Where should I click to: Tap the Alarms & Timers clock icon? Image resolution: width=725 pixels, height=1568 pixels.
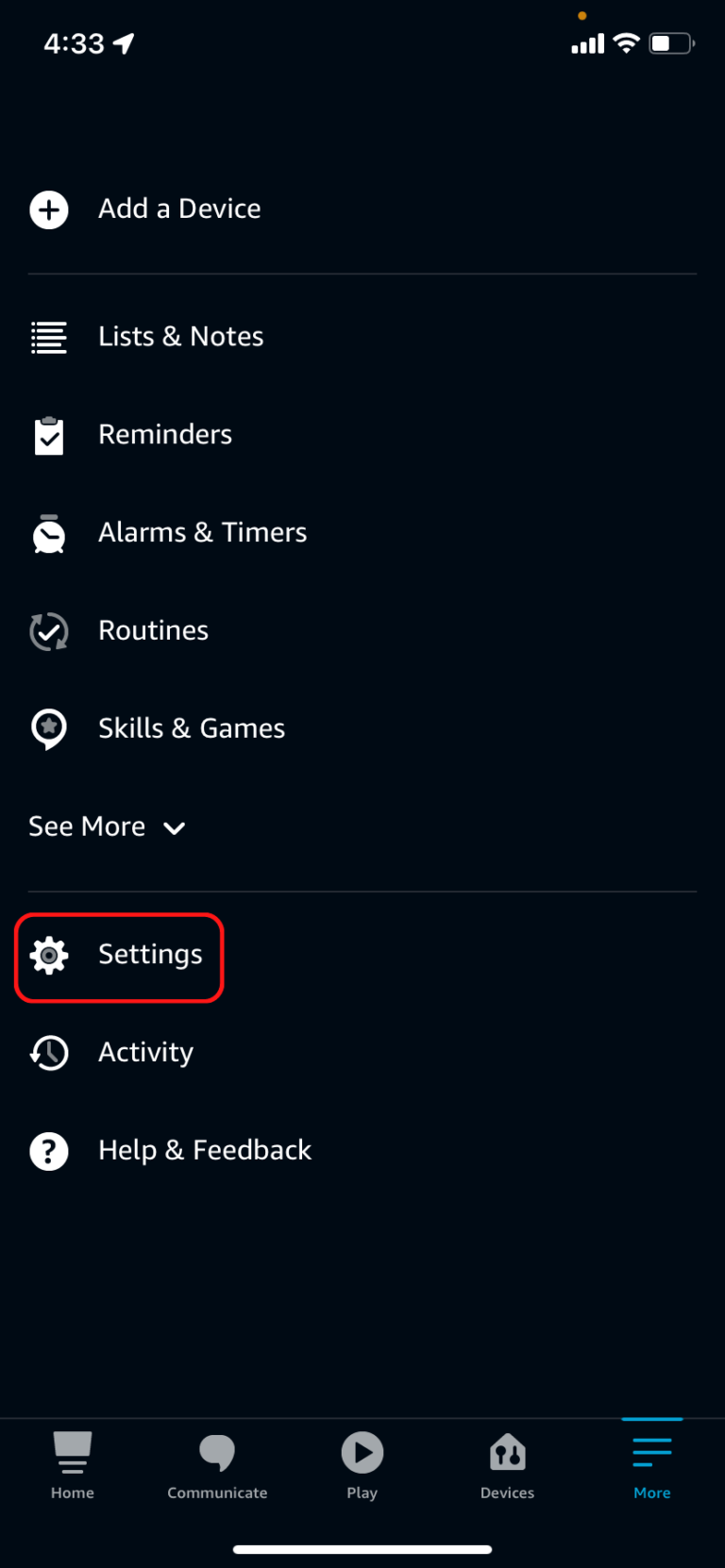48,533
